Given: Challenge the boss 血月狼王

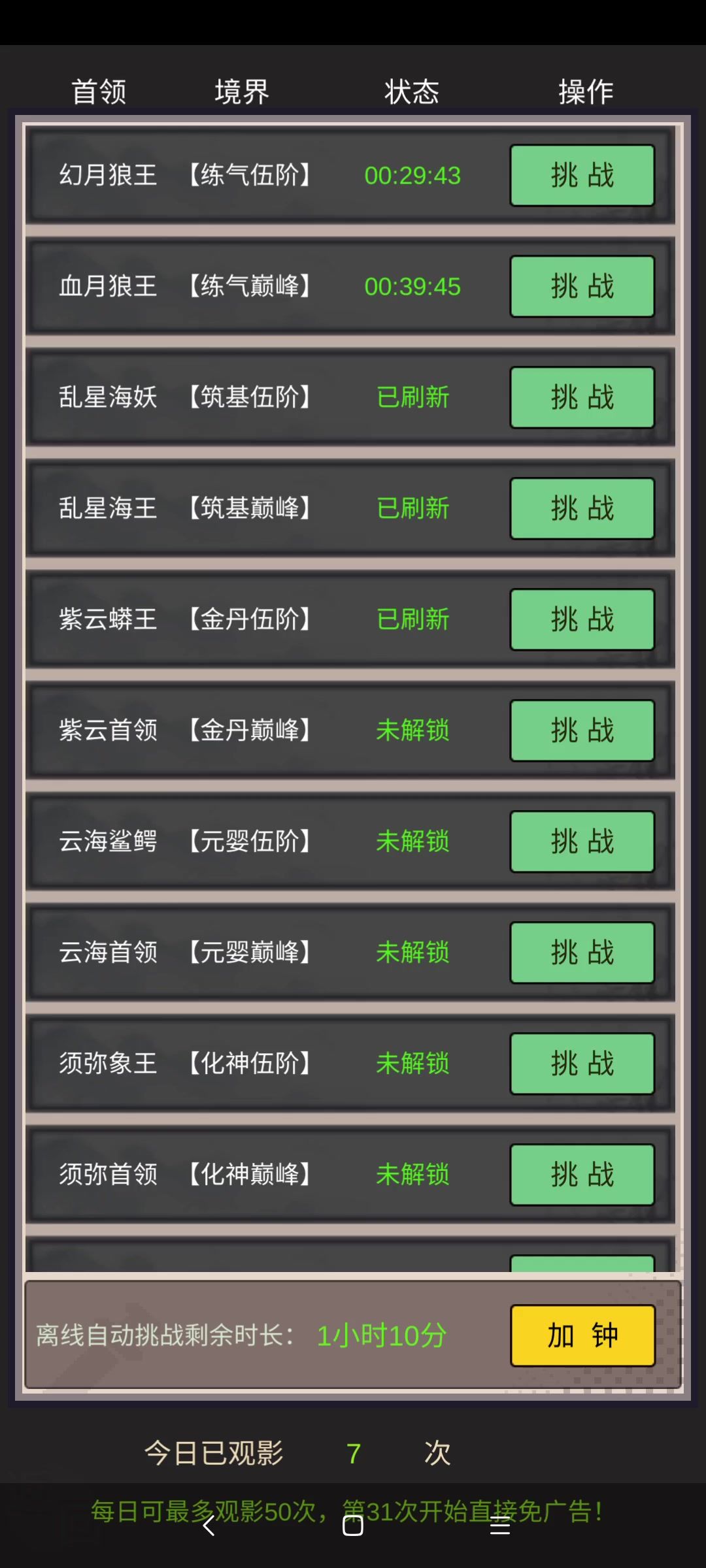Looking at the screenshot, I should 582,287.
